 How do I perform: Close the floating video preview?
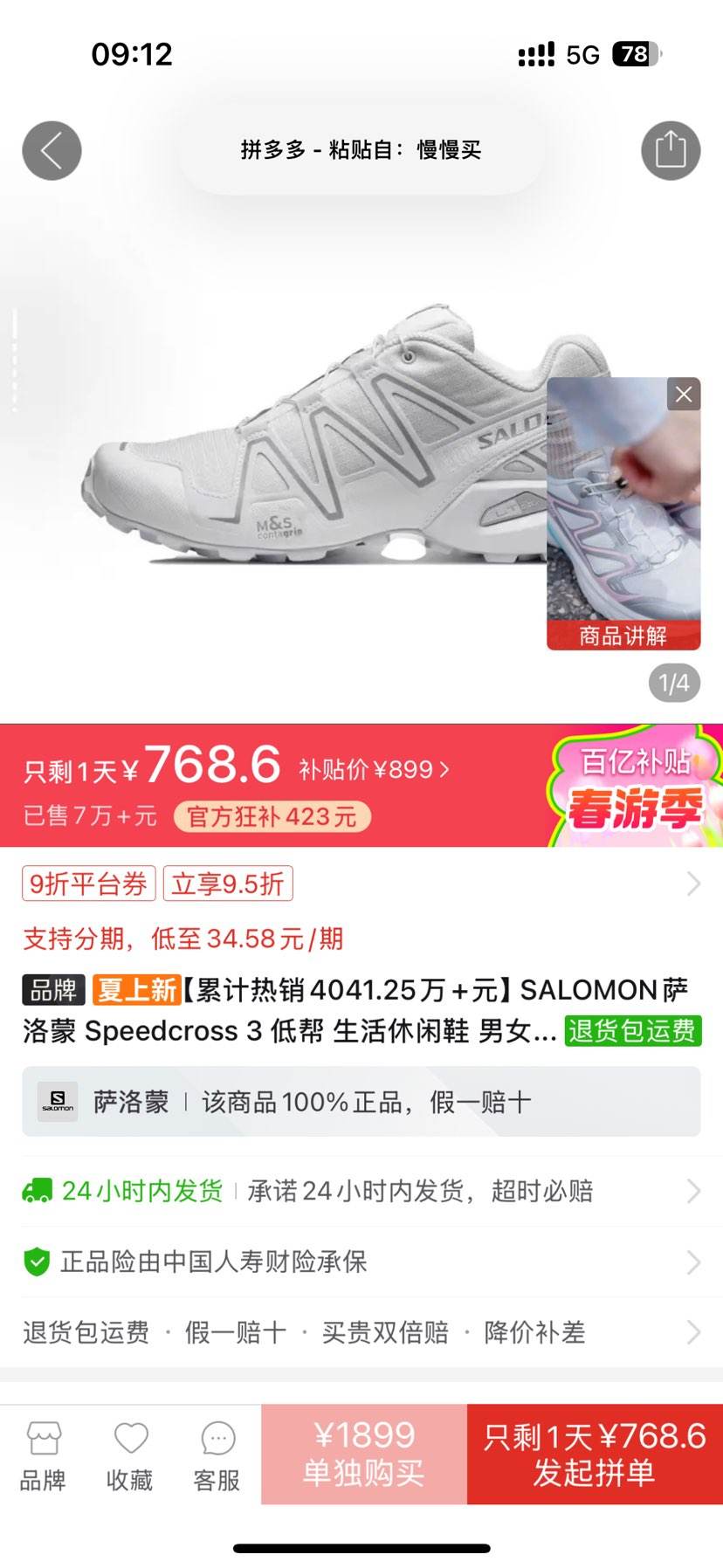[683, 394]
